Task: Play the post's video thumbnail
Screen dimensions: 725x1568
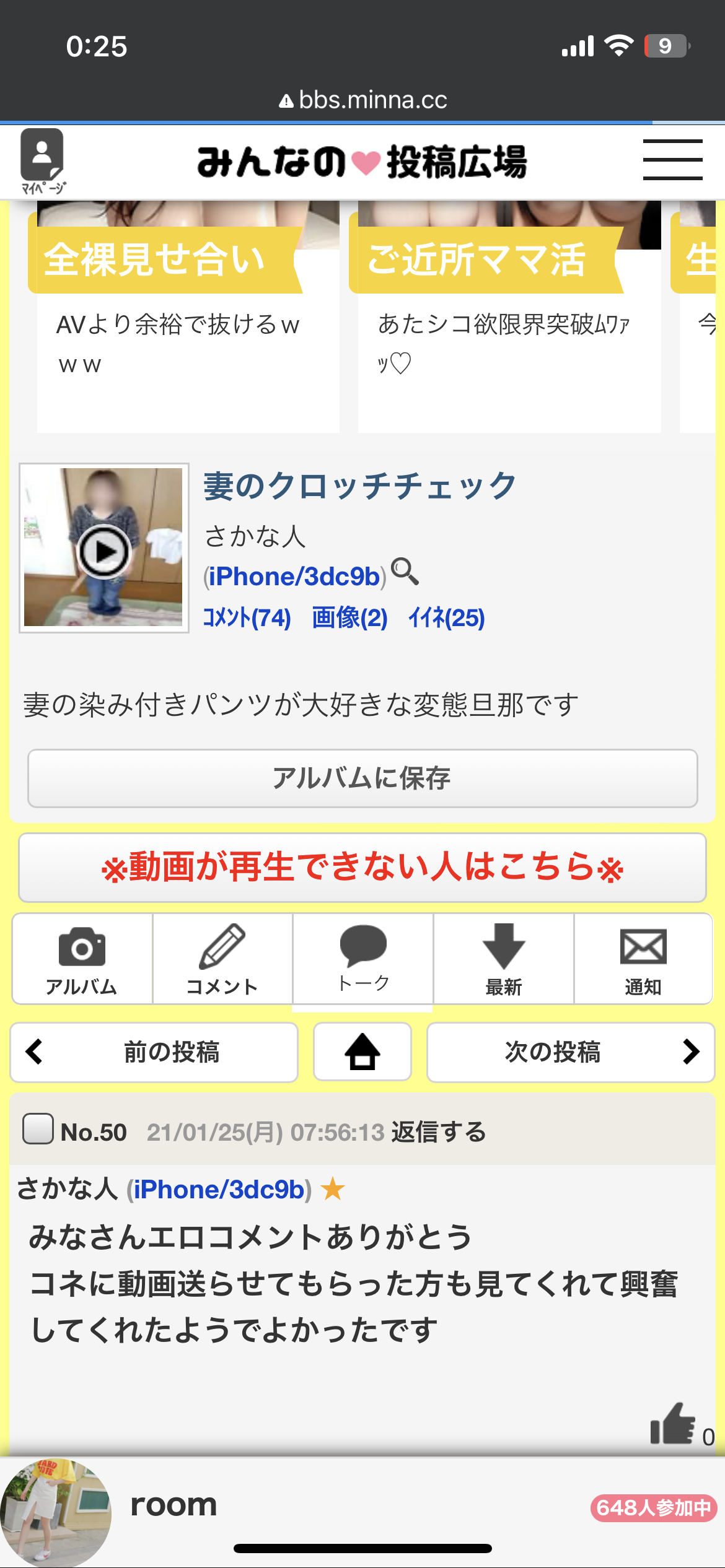Action: coord(103,549)
